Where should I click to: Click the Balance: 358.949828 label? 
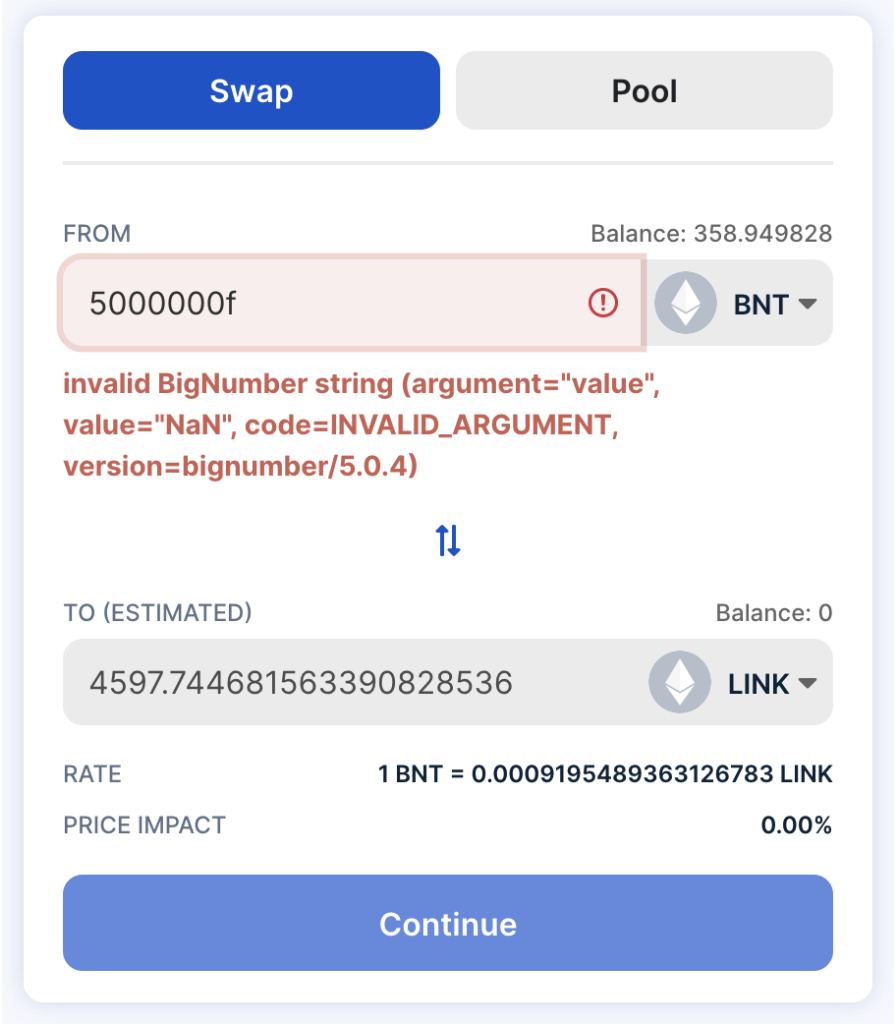[710, 233]
